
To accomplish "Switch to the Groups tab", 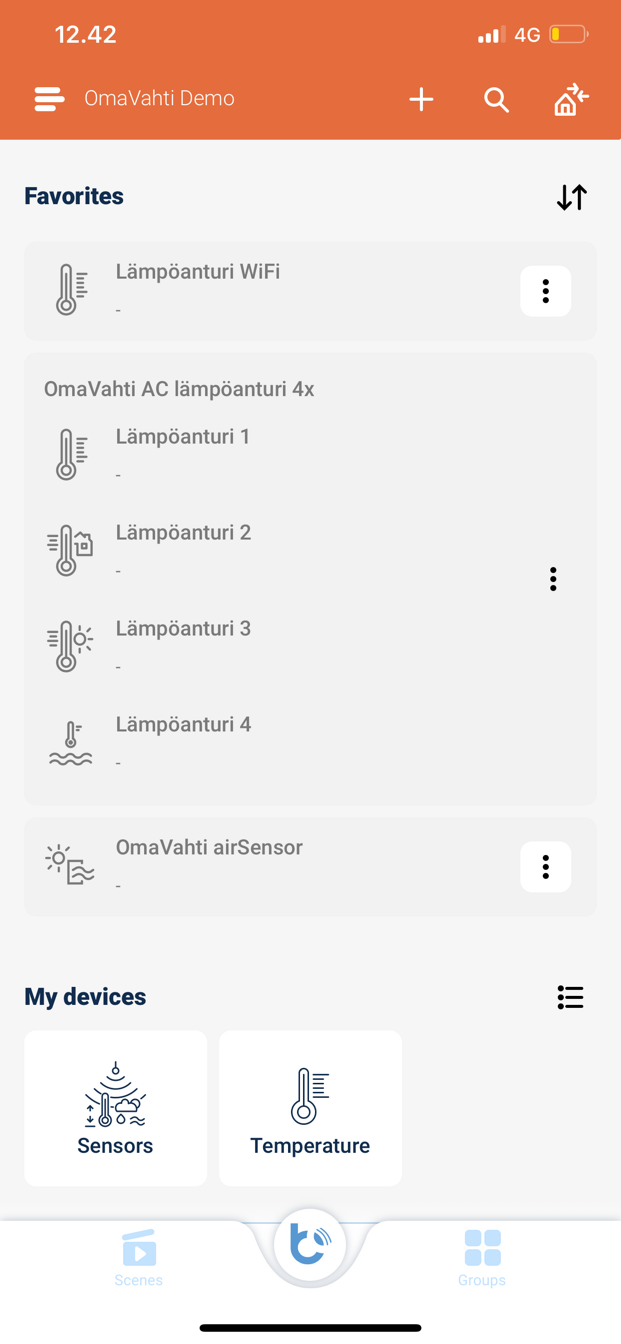I will pyautogui.click(x=482, y=1258).
